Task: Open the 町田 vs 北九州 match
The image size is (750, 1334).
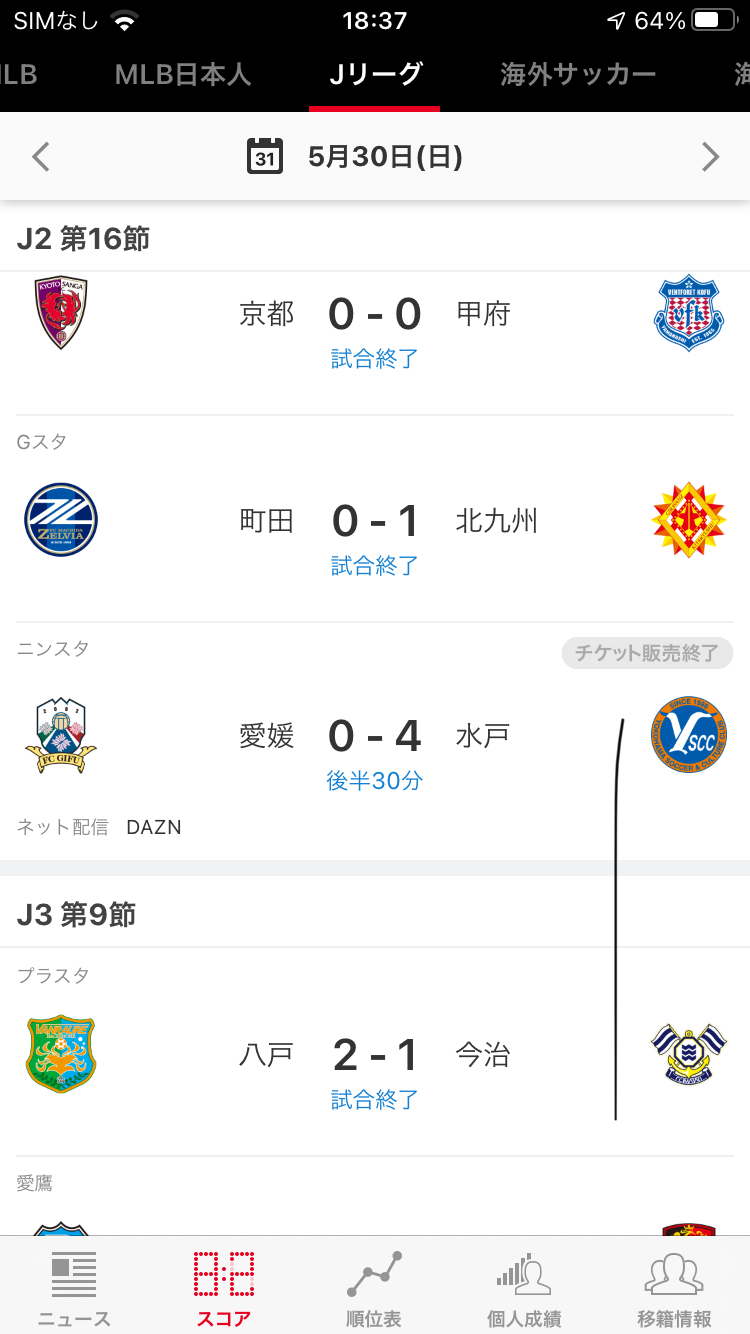Action: pos(375,535)
